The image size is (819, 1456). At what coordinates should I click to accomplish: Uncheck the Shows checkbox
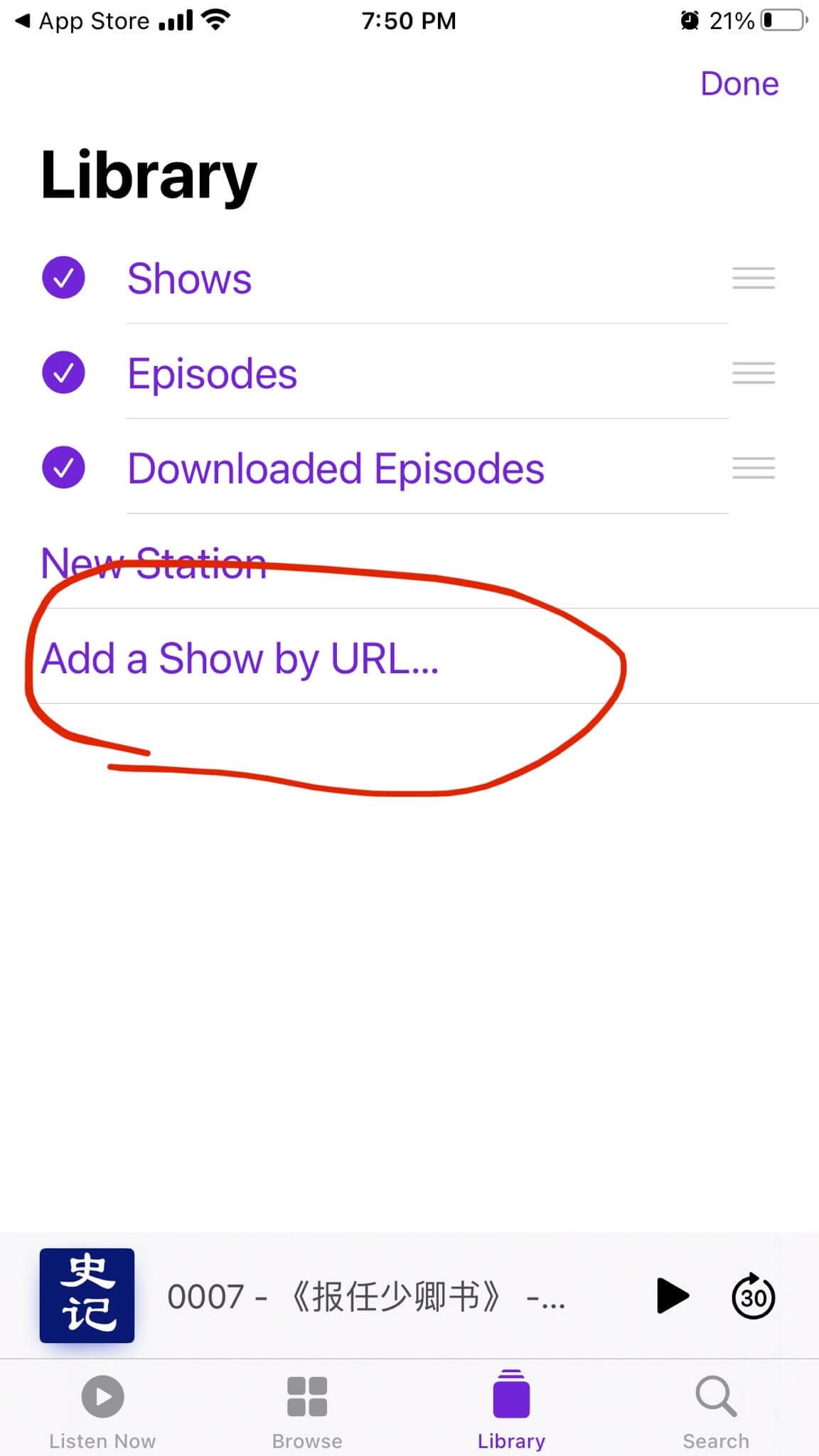pyautogui.click(x=63, y=277)
